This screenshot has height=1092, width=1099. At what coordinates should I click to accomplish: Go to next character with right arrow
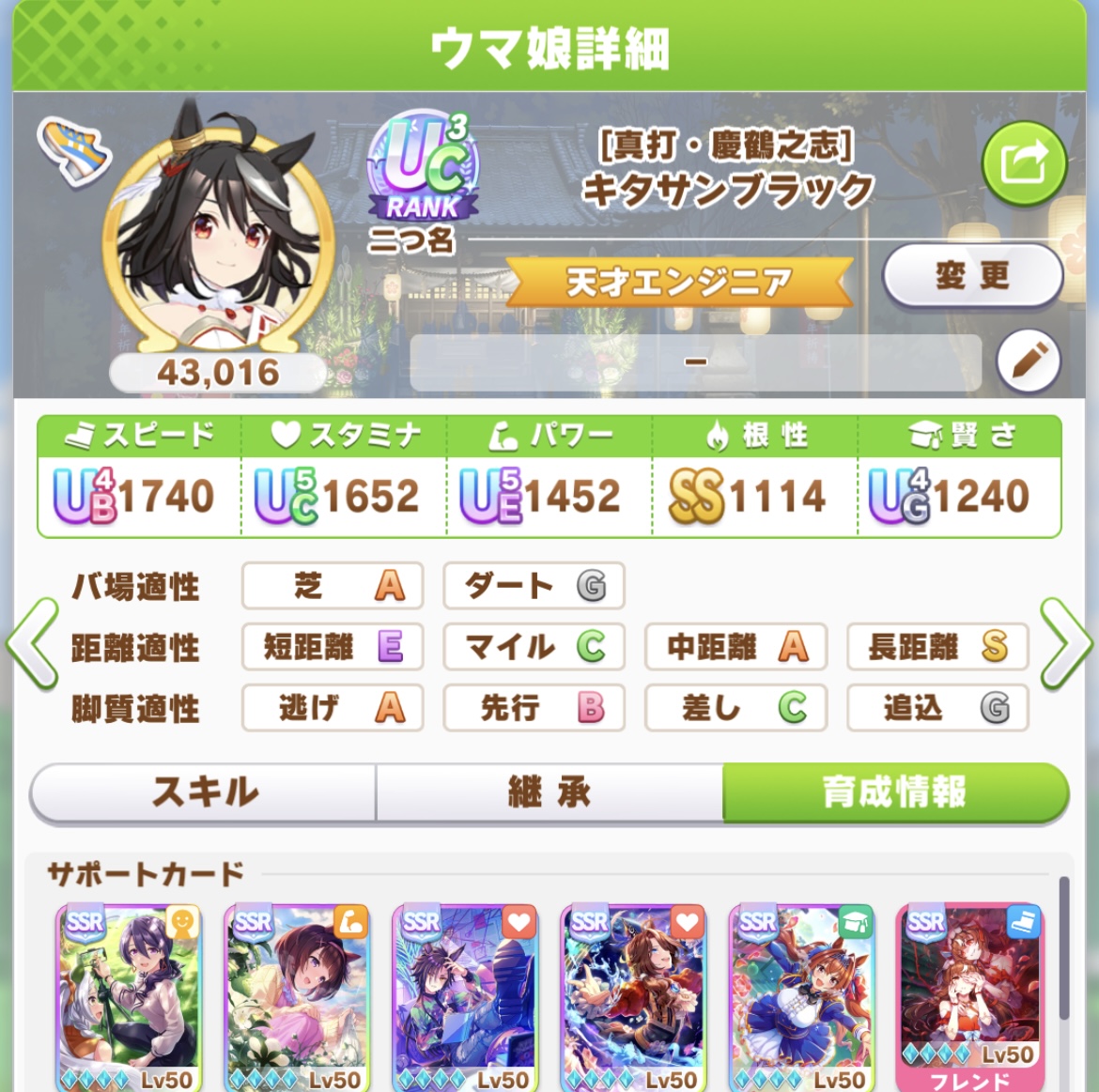click(1066, 646)
